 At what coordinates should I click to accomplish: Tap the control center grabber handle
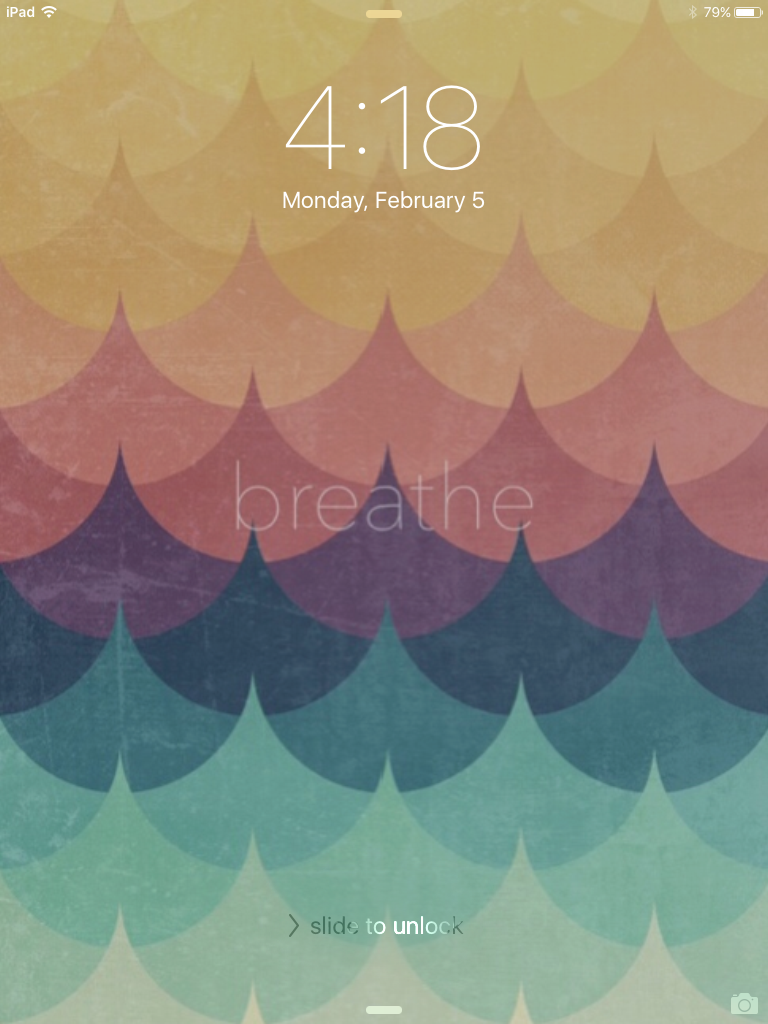coord(384,1010)
